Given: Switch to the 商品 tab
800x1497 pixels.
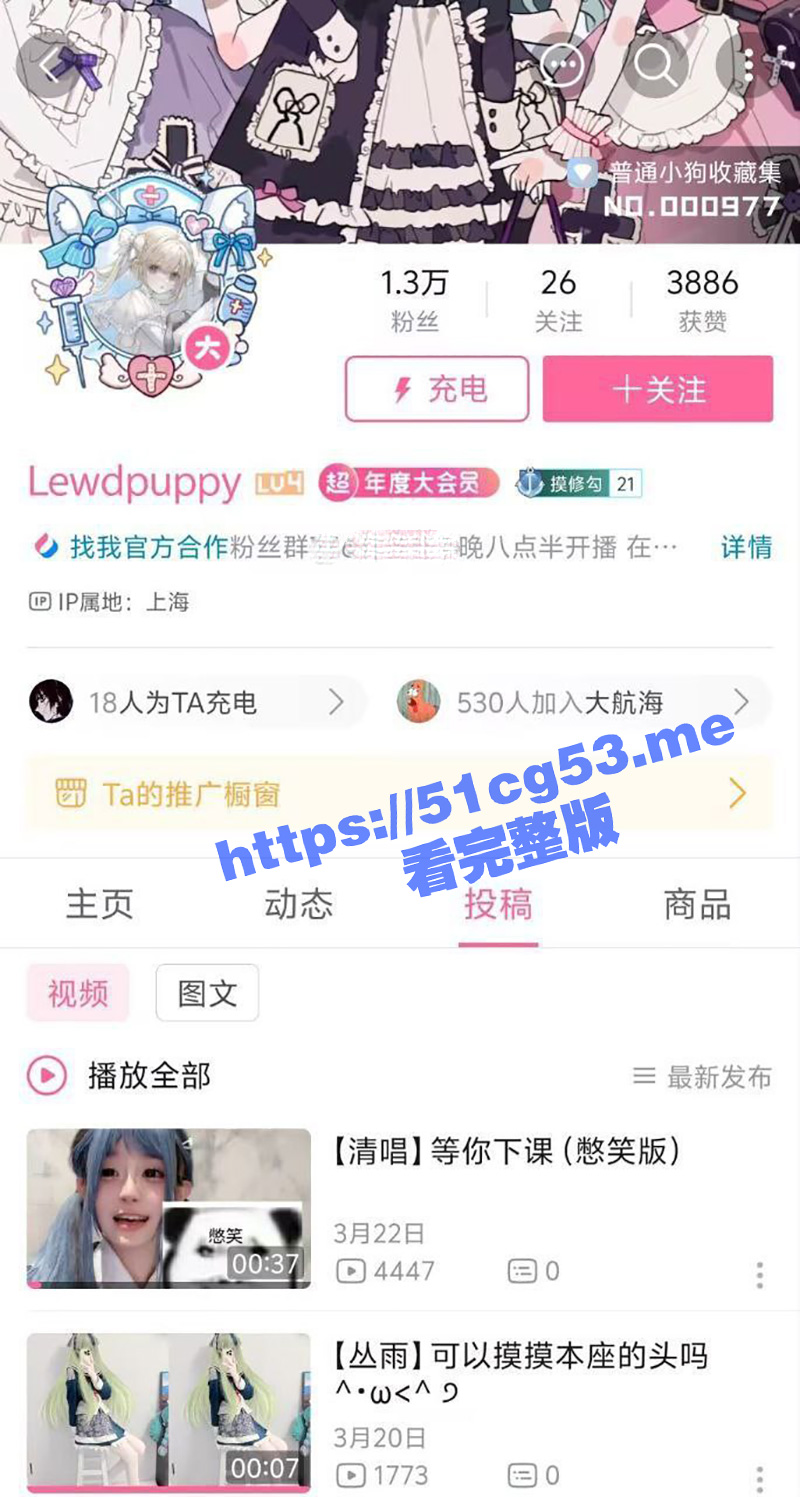Looking at the screenshot, I should coord(697,904).
